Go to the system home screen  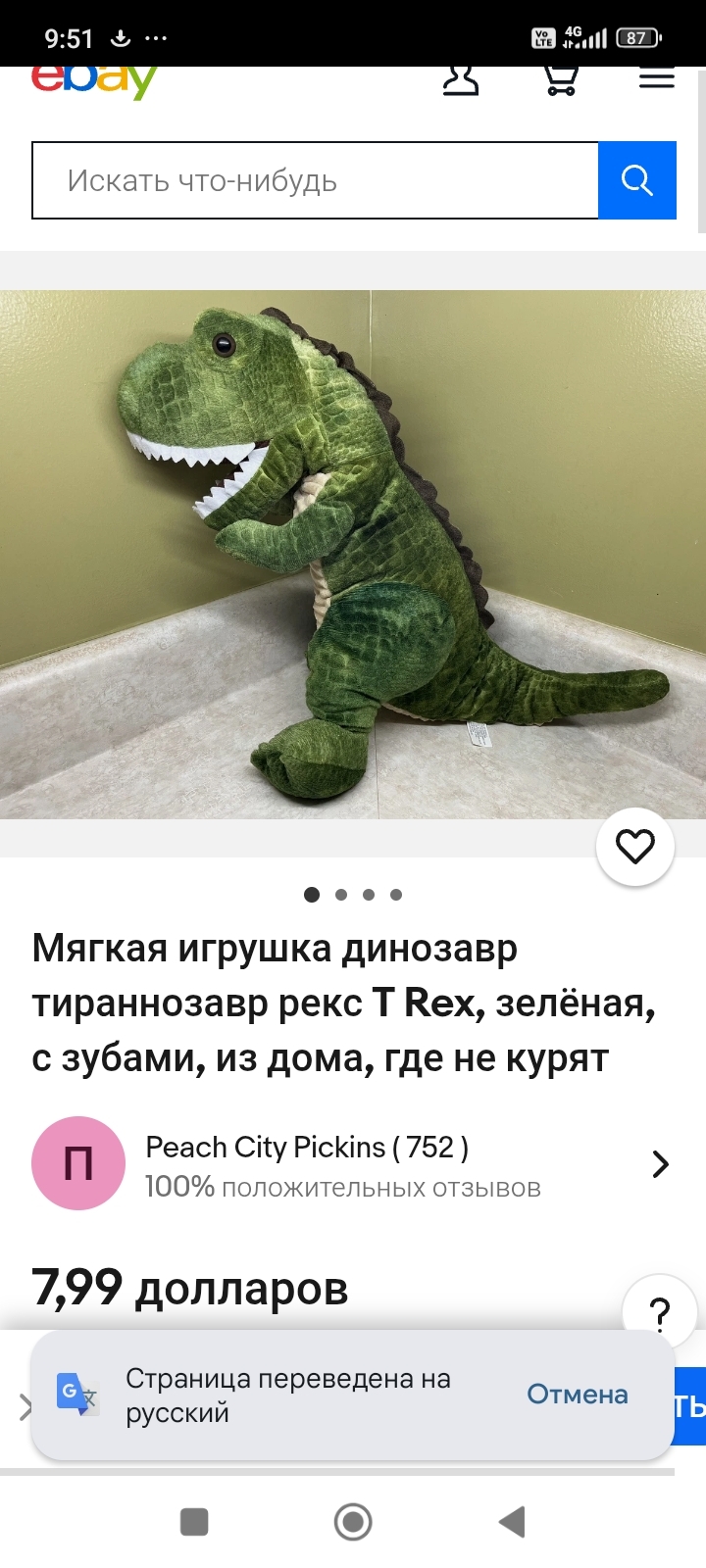click(353, 1522)
